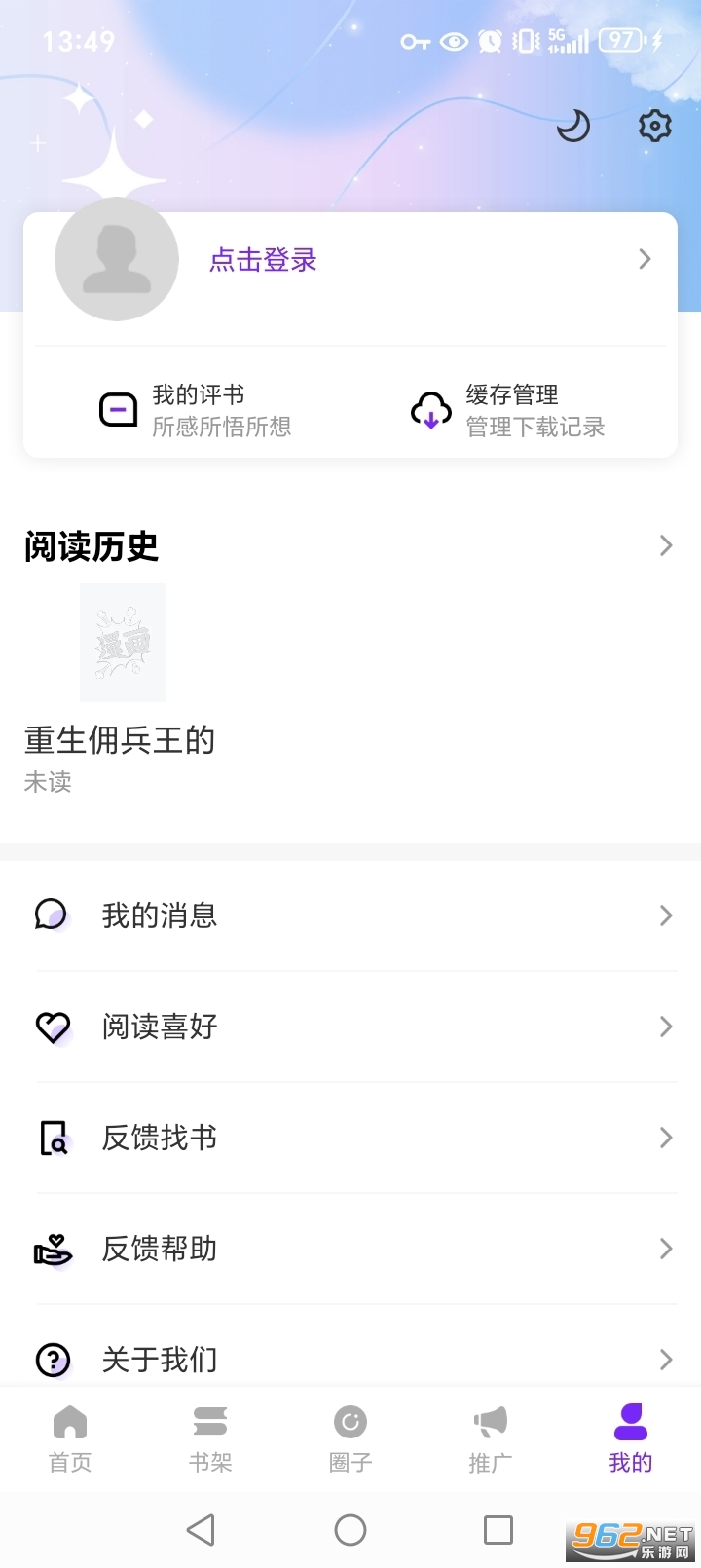Screen dimensions: 701x1568
Task: Toggle night mode with the moon icon
Action: pos(573,126)
